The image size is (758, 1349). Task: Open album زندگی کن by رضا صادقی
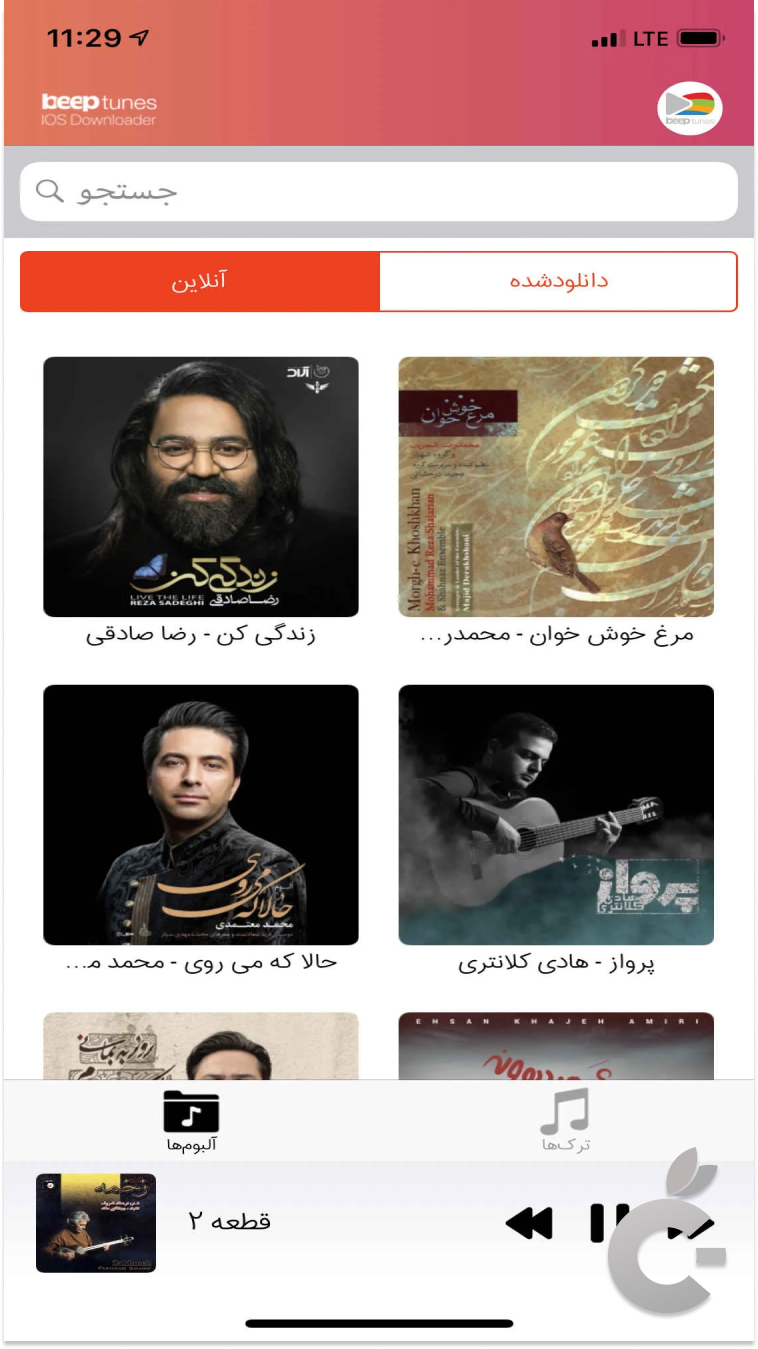201,487
